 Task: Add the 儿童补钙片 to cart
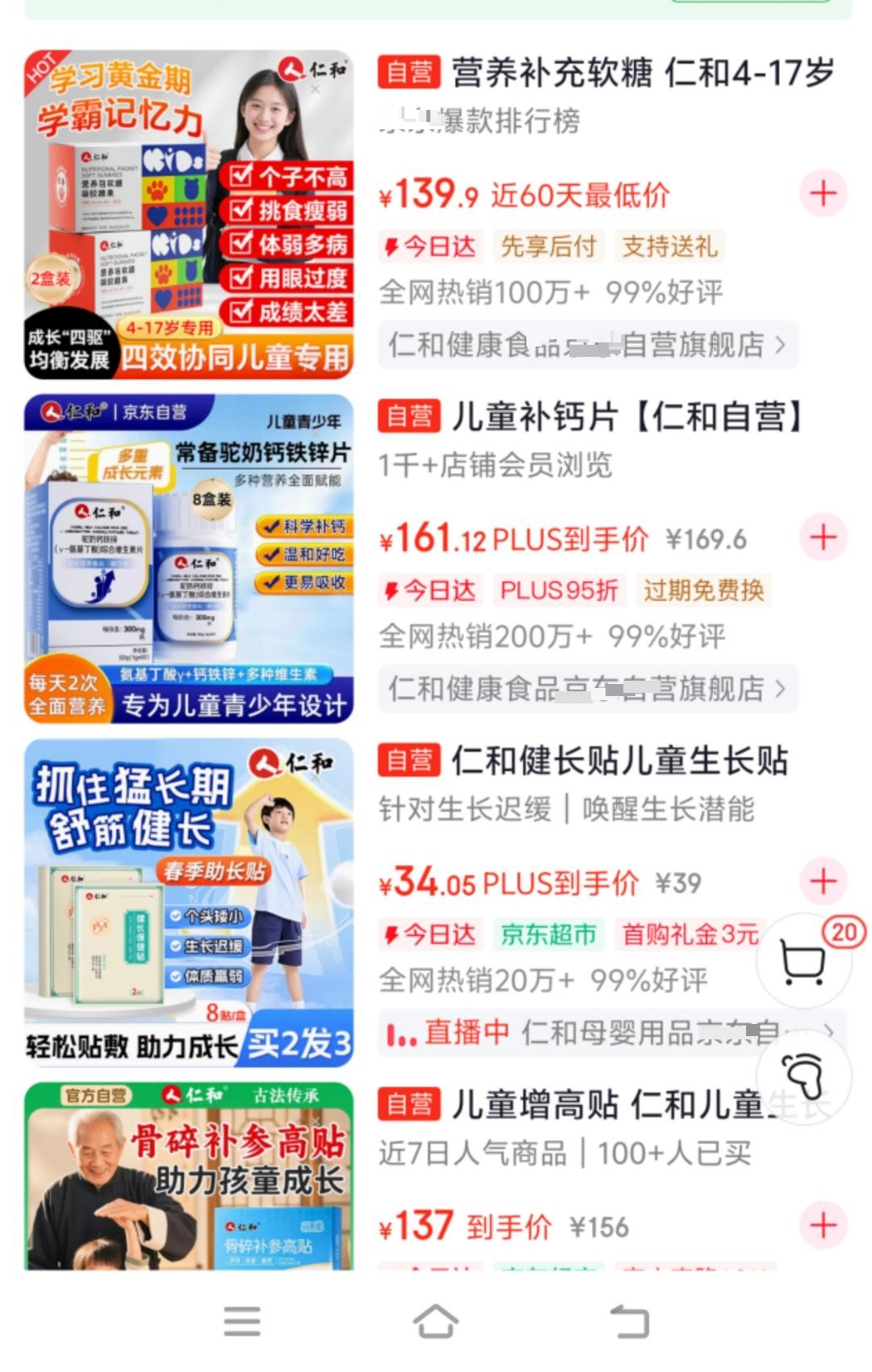pyautogui.click(x=823, y=538)
